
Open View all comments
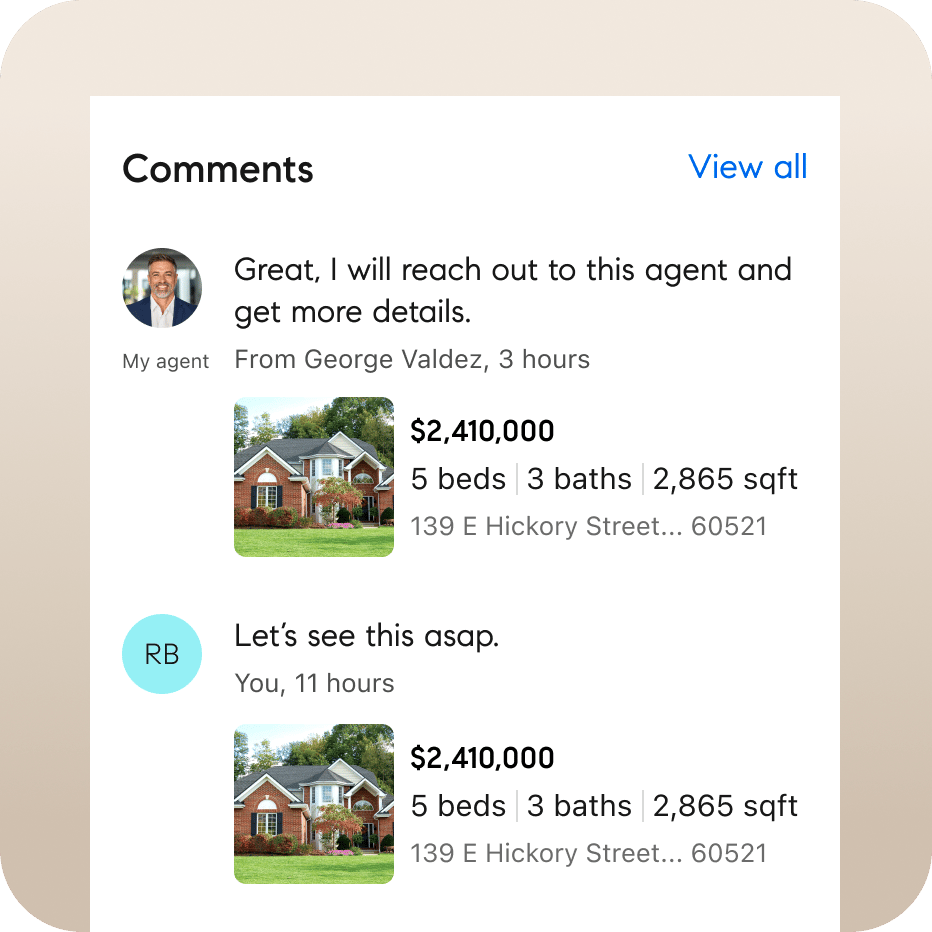747,167
